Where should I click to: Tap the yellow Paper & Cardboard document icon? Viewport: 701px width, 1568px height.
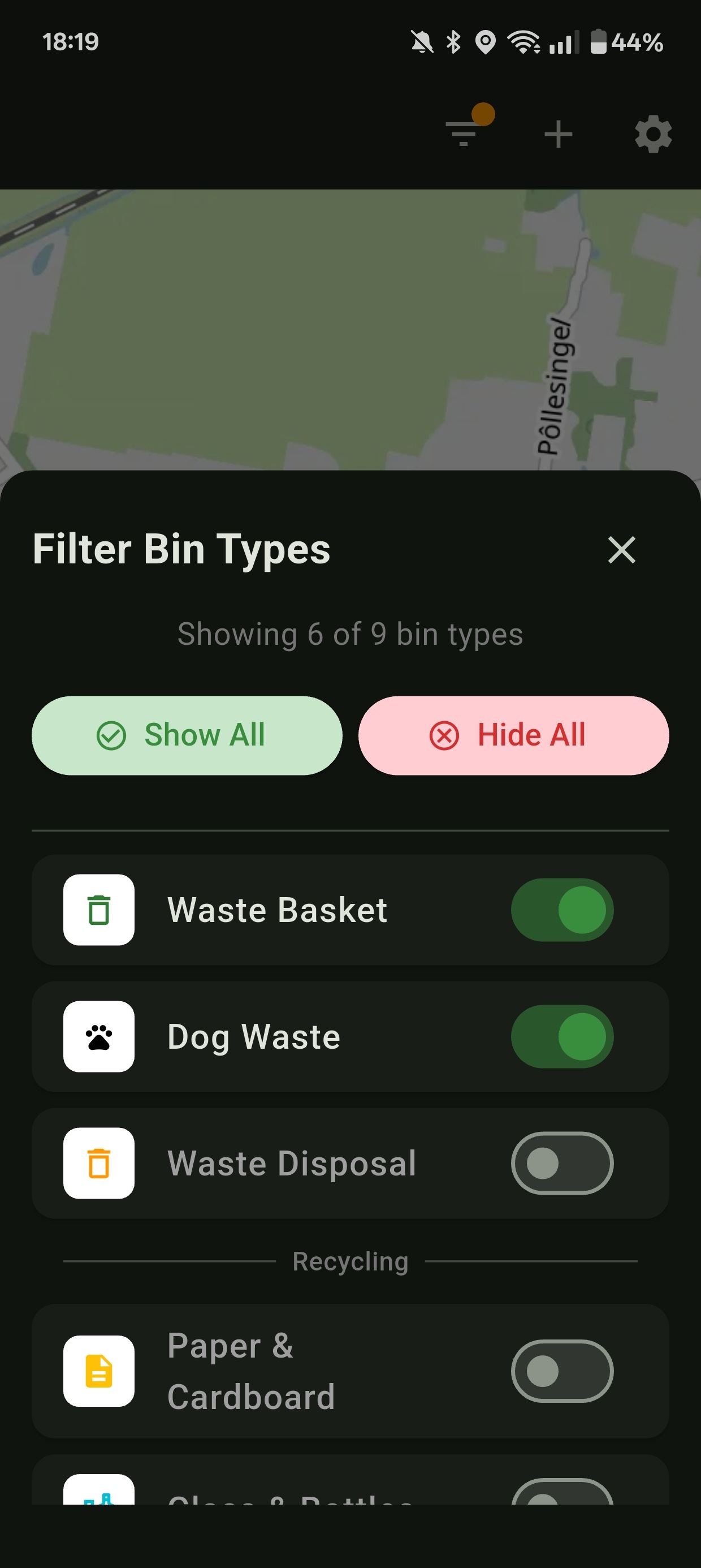click(99, 1371)
